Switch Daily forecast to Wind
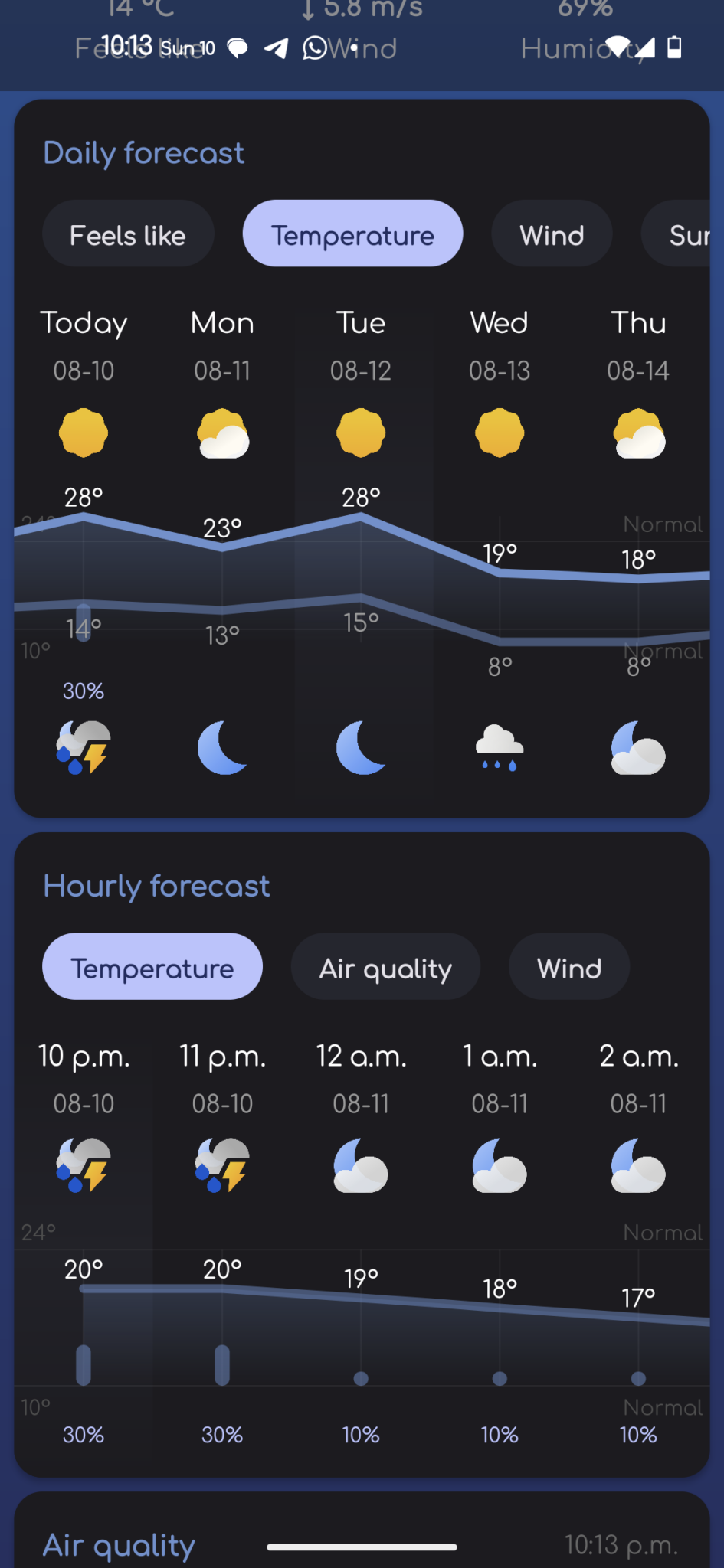Image resolution: width=724 pixels, height=1568 pixels. [552, 235]
